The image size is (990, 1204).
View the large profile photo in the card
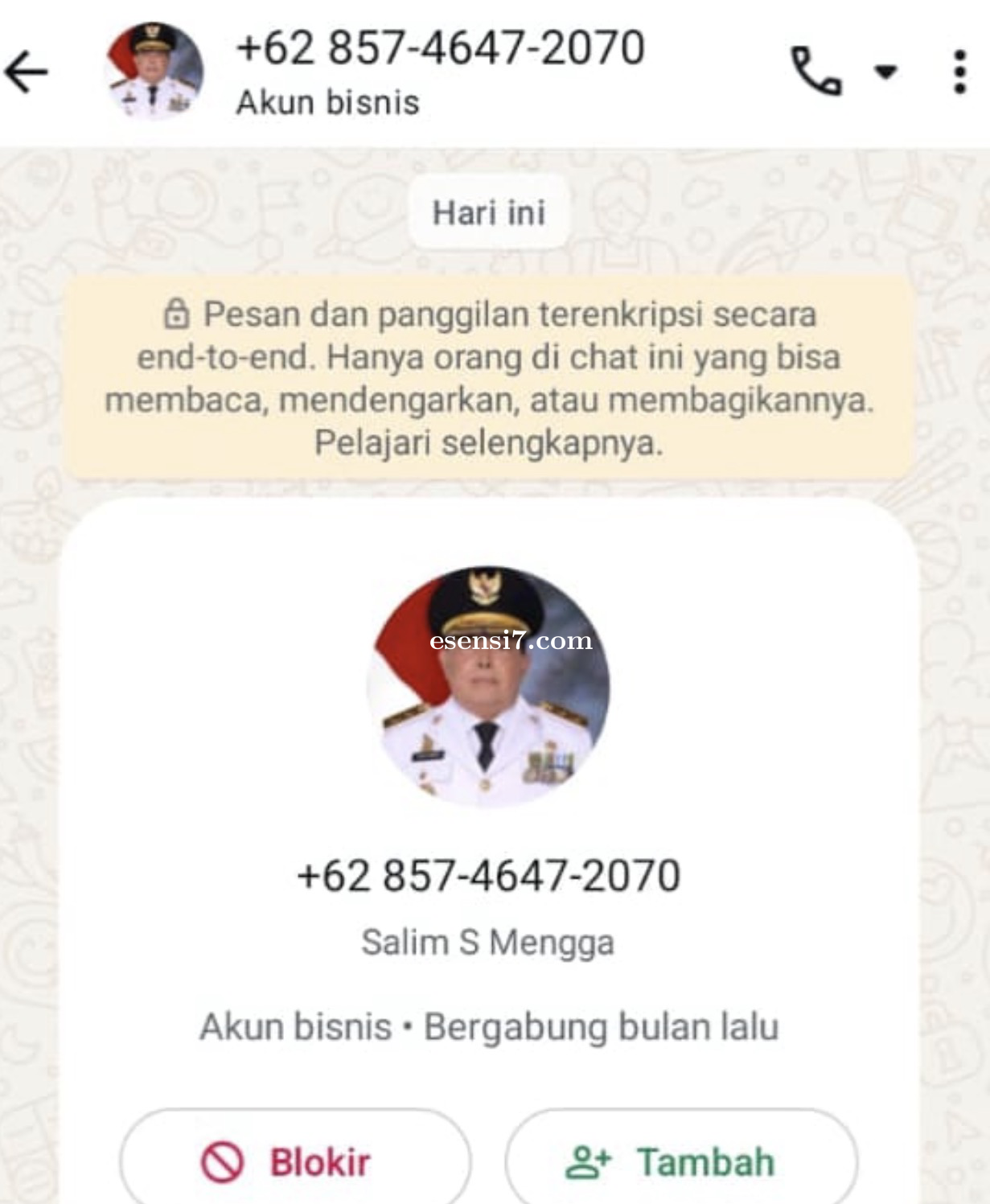coord(488,686)
